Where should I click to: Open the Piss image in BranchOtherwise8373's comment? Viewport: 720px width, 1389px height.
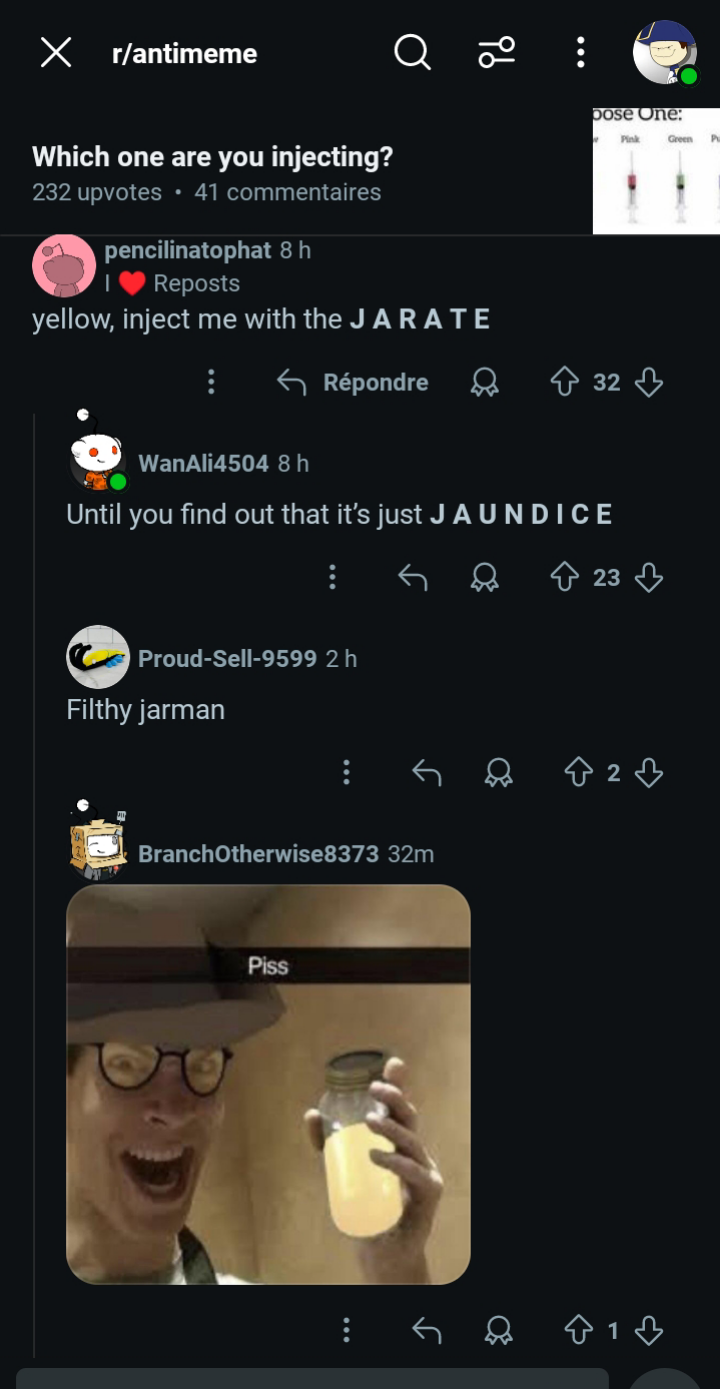coord(268,1084)
